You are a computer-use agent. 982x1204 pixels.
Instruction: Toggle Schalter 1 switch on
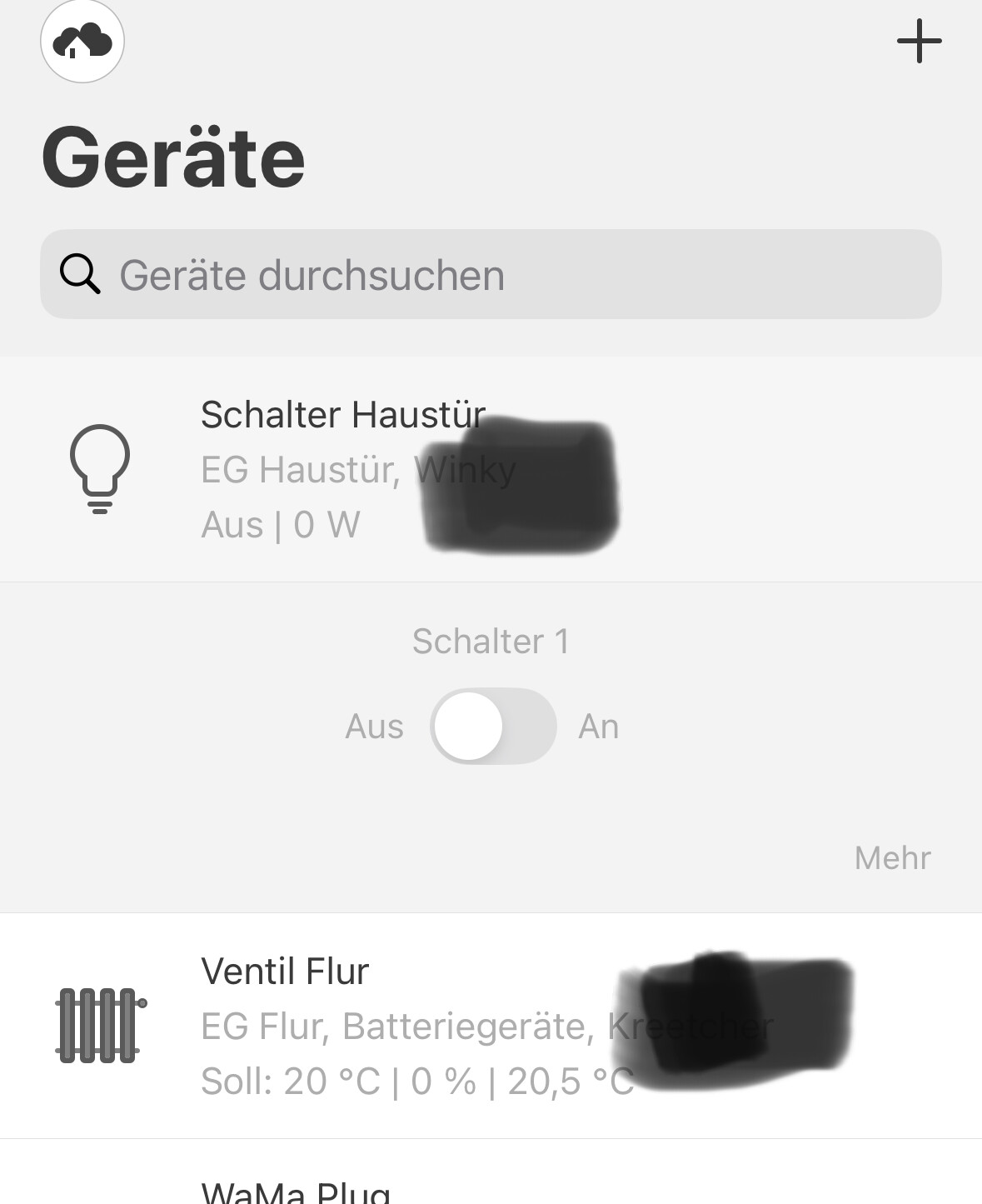click(492, 727)
